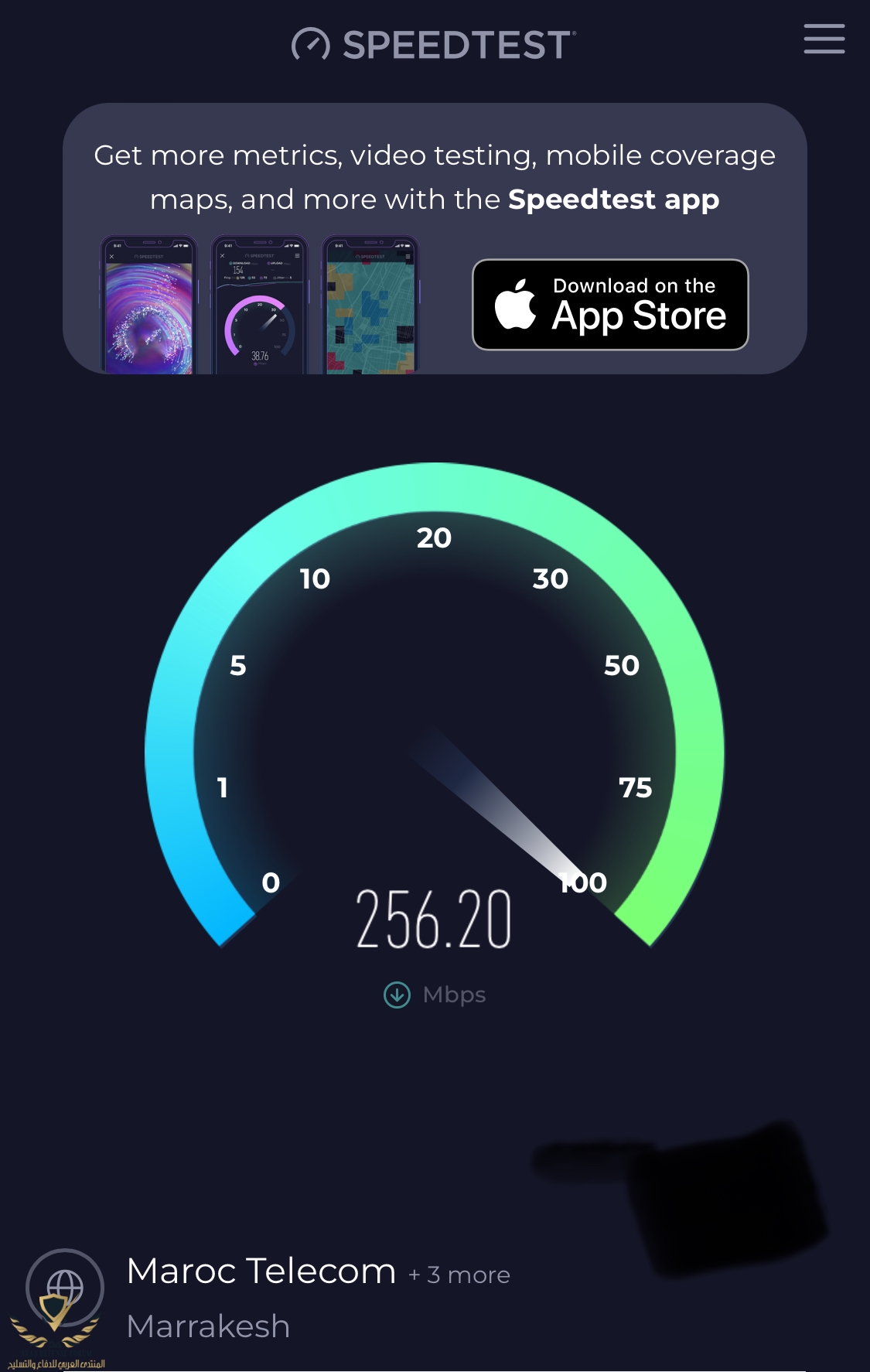Open the hamburger menu
The width and height of the screenshot is (870, 1372).
(824, 39)
